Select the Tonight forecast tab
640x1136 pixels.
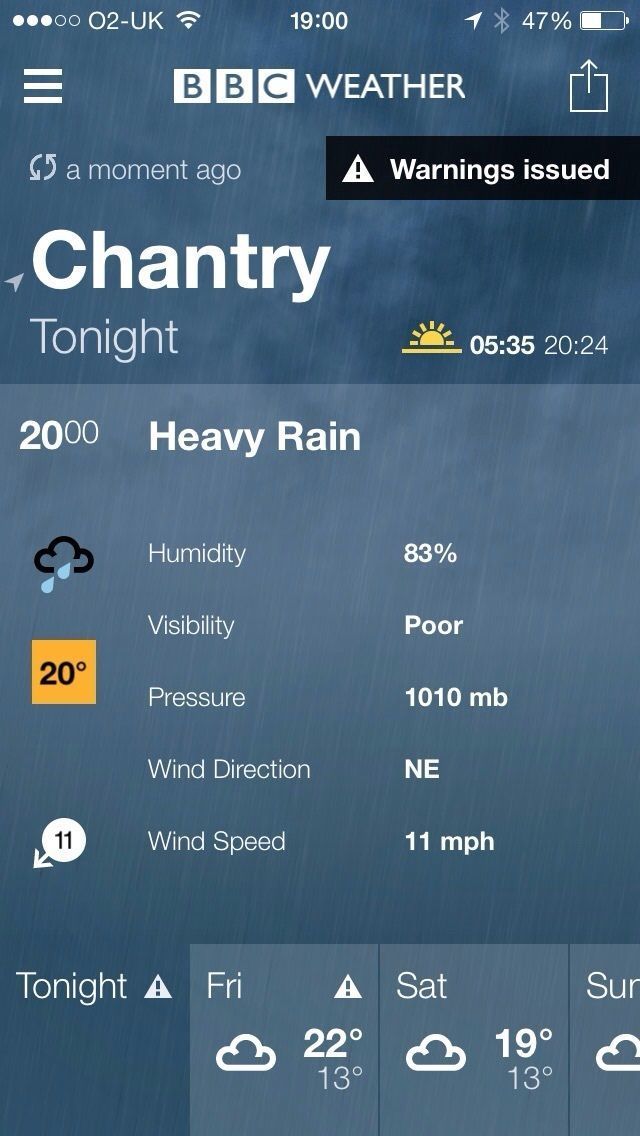[x=94, y=1038]
